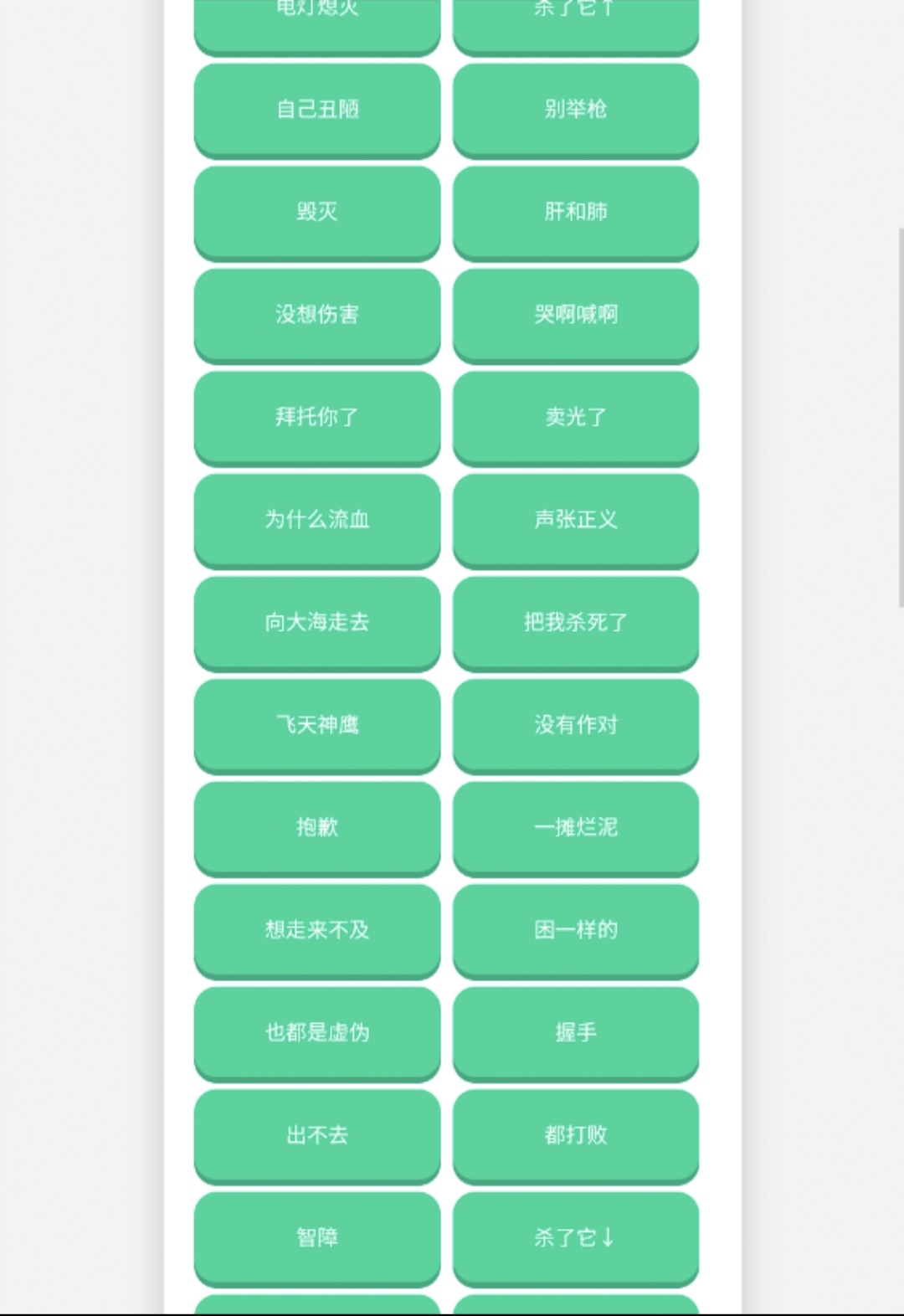Tap the 自己丑陋 button
904x1316 pixels.
[x=317, y=110]
